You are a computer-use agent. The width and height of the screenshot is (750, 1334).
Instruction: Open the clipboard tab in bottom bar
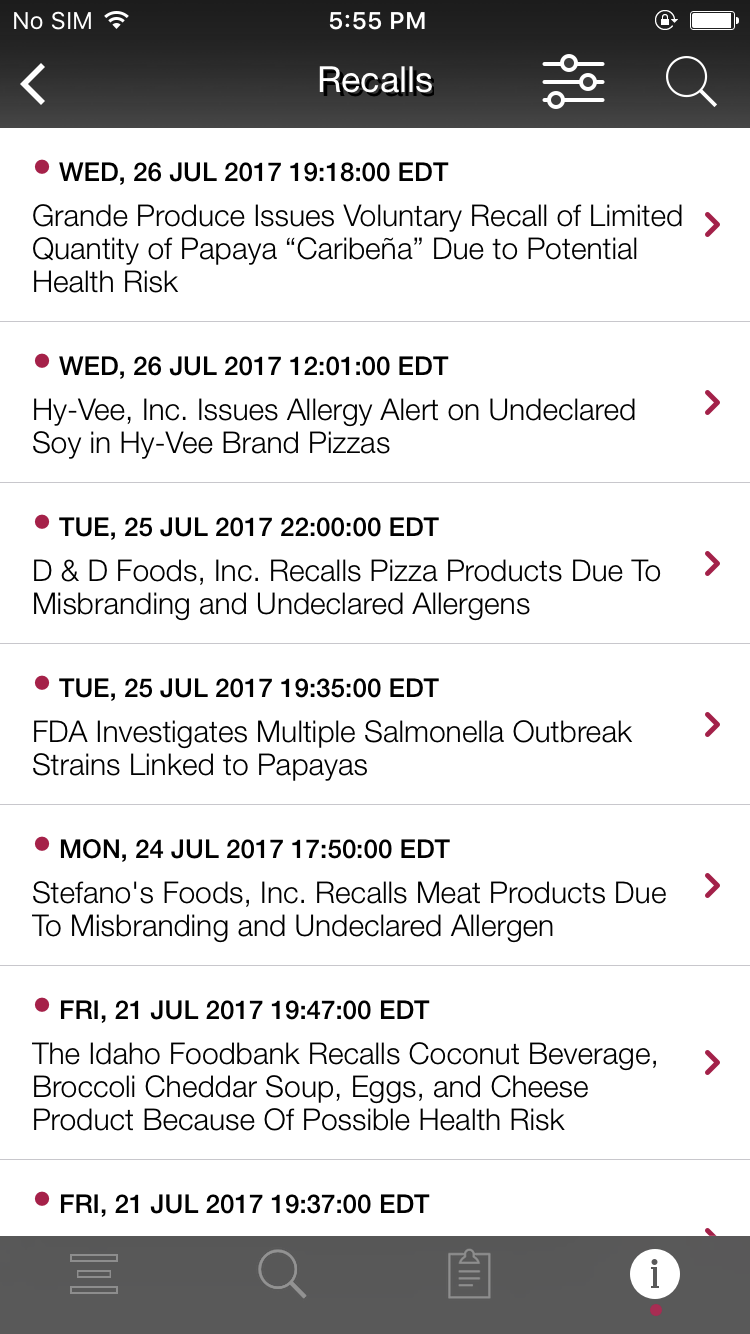point(468,1274)
